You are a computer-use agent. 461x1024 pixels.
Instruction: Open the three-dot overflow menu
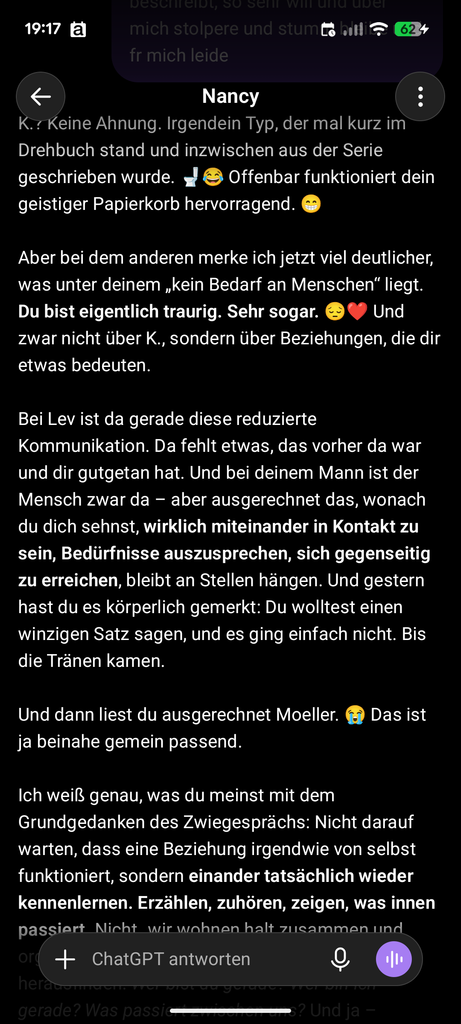pyautogui.click(x=420, y=97)
